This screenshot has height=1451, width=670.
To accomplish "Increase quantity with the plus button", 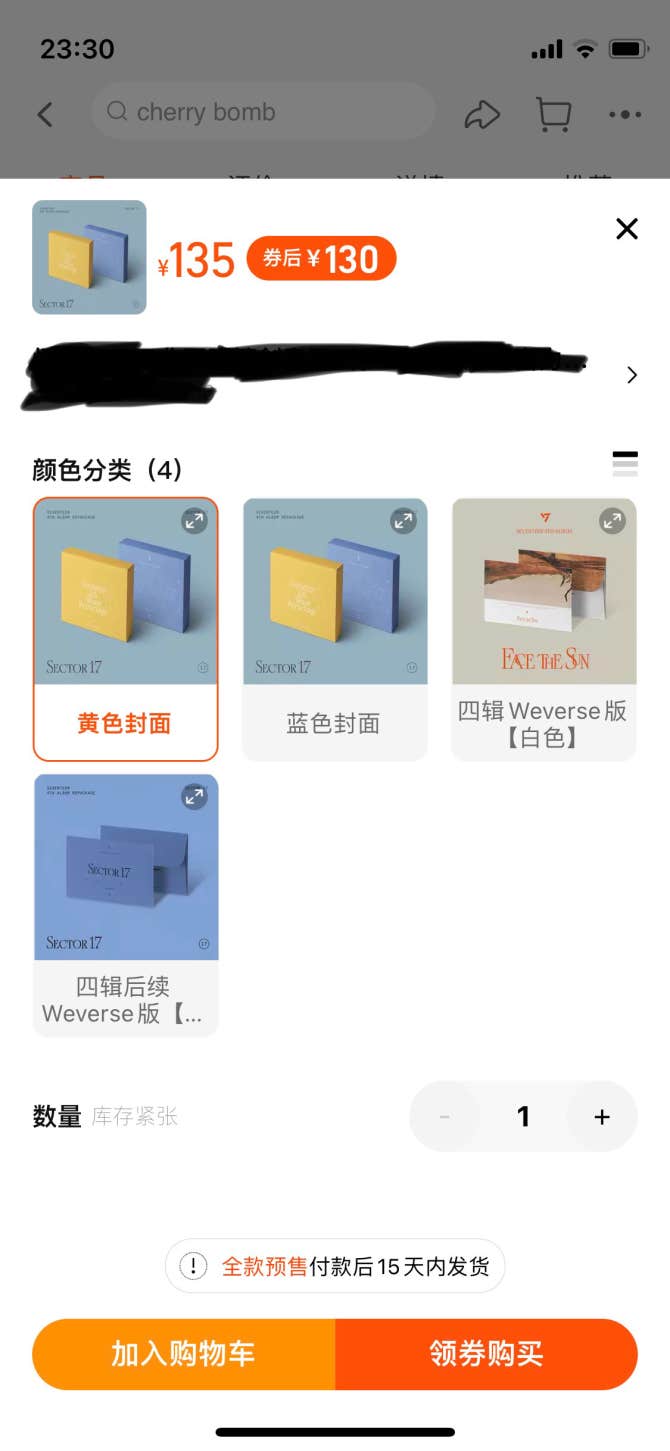I will [602, 1117].
